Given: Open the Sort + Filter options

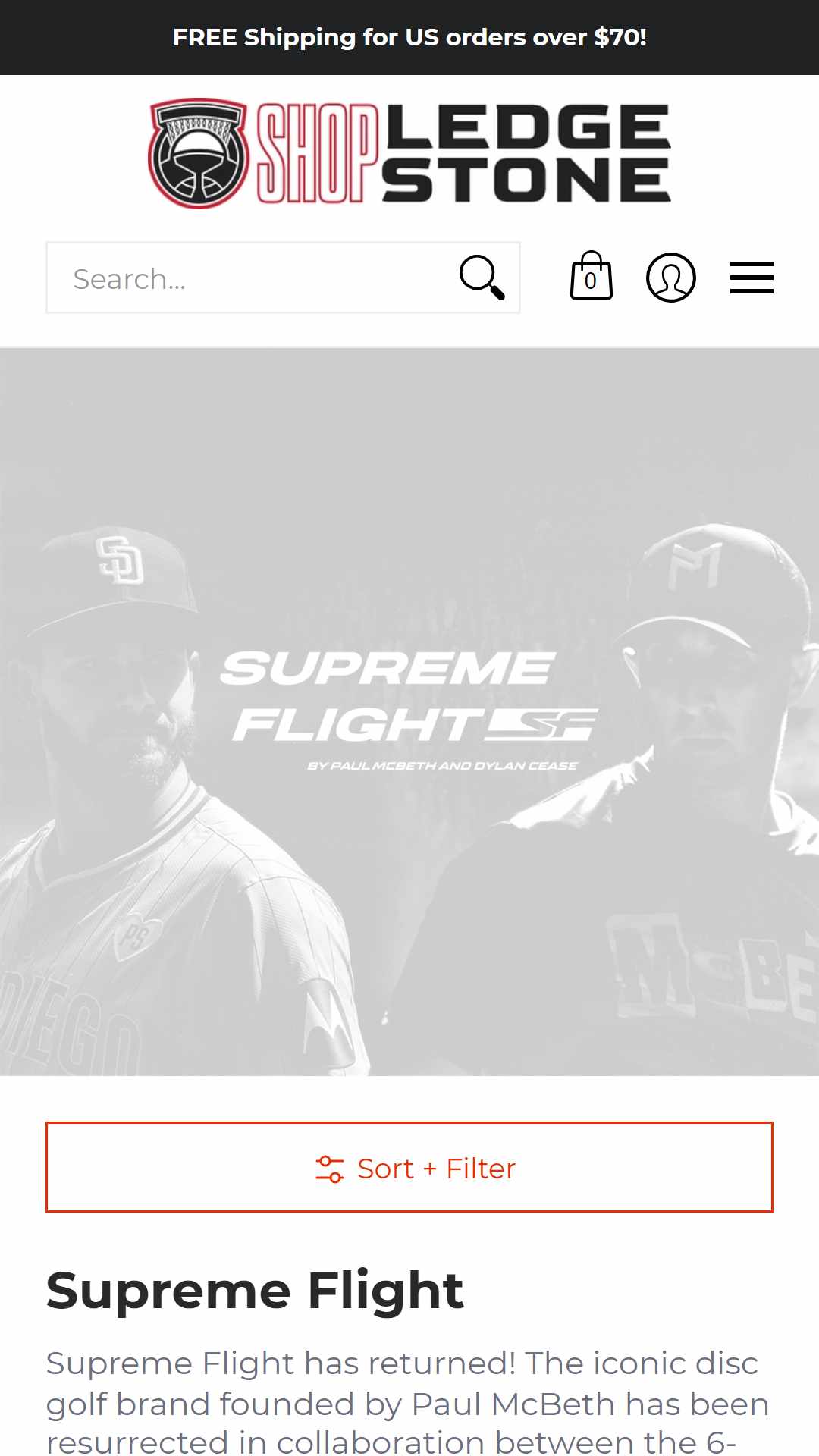Looking at the screenshot, I should tap(409, 1167).
